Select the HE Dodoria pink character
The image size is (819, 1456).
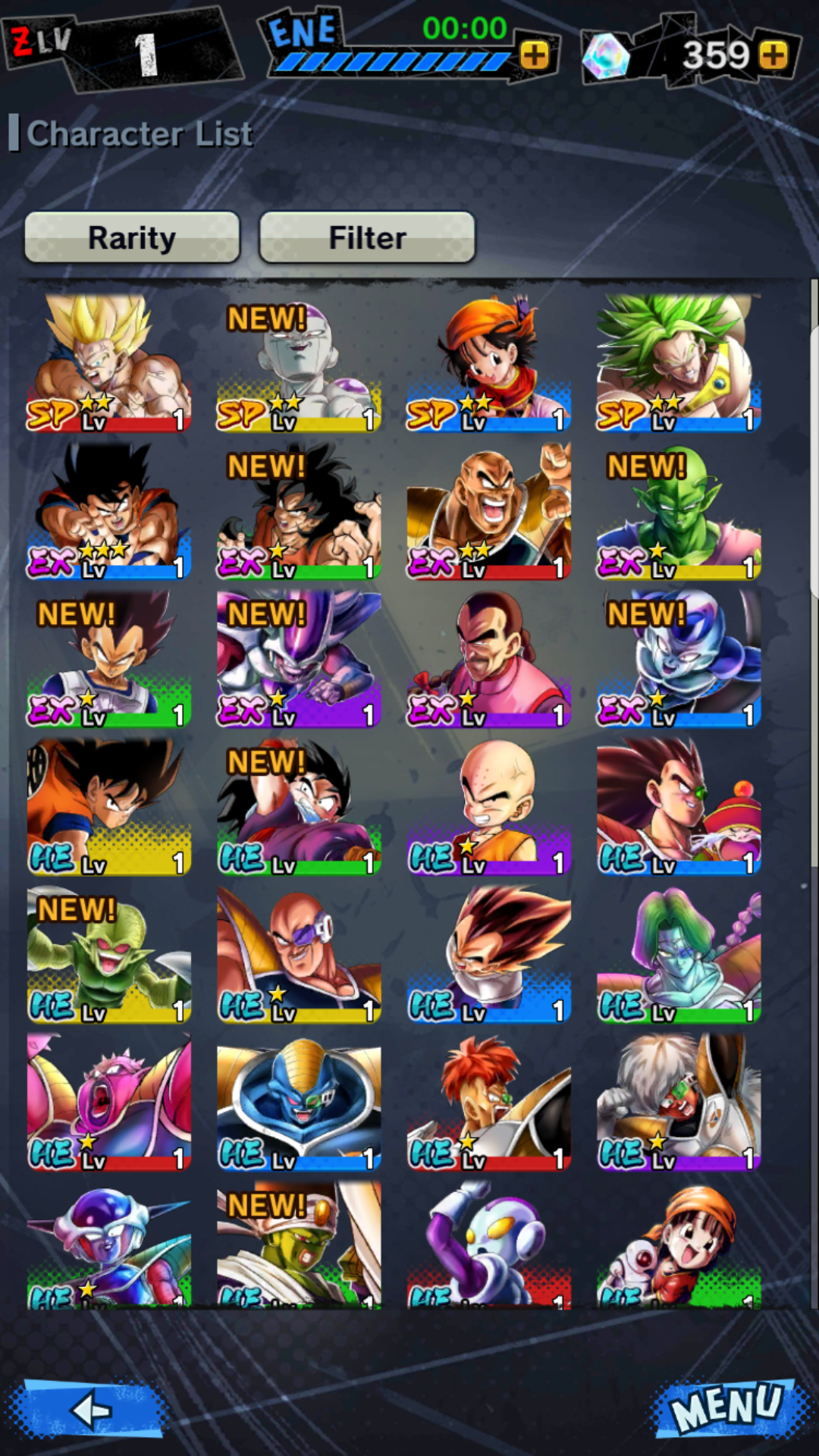pos(108,1103)
